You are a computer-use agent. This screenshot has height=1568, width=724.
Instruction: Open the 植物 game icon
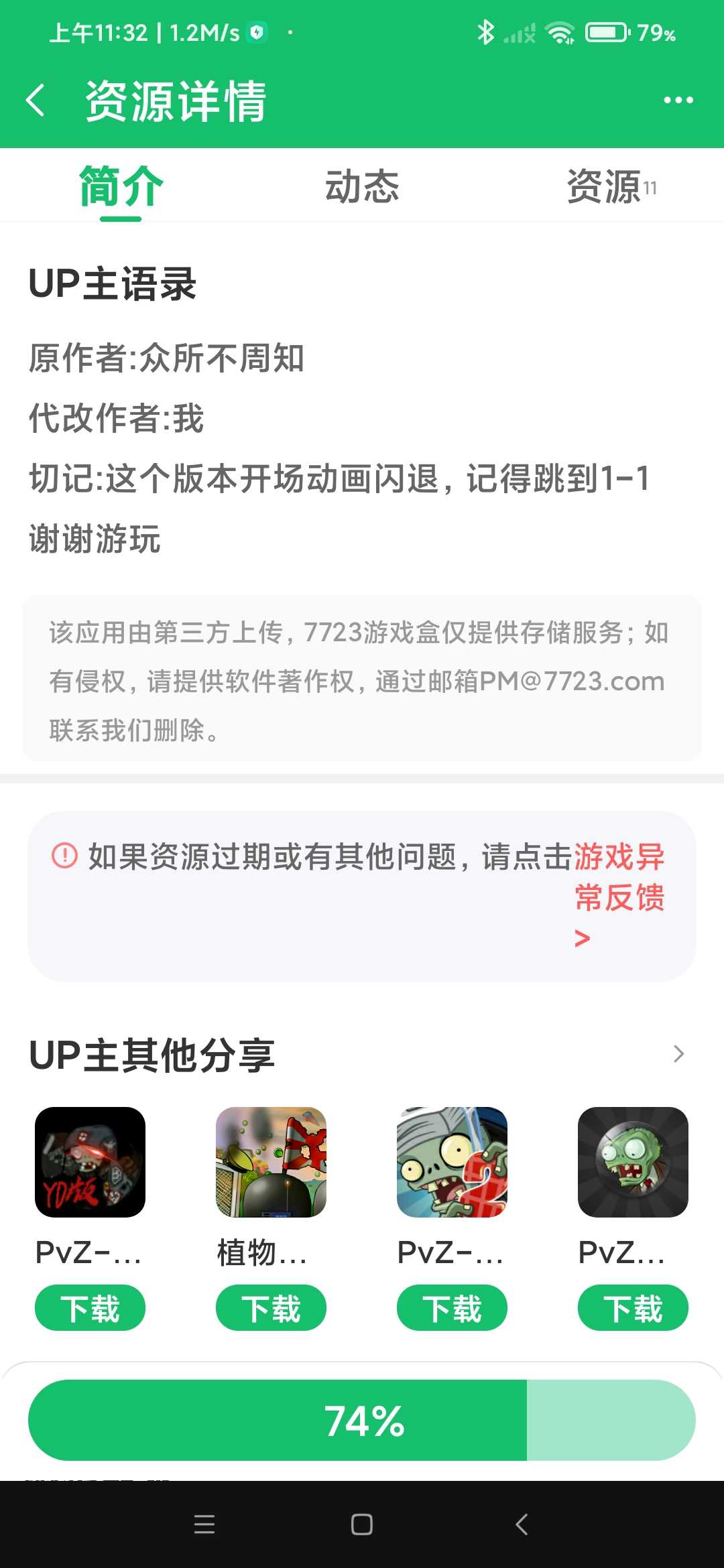(271, 1162)
